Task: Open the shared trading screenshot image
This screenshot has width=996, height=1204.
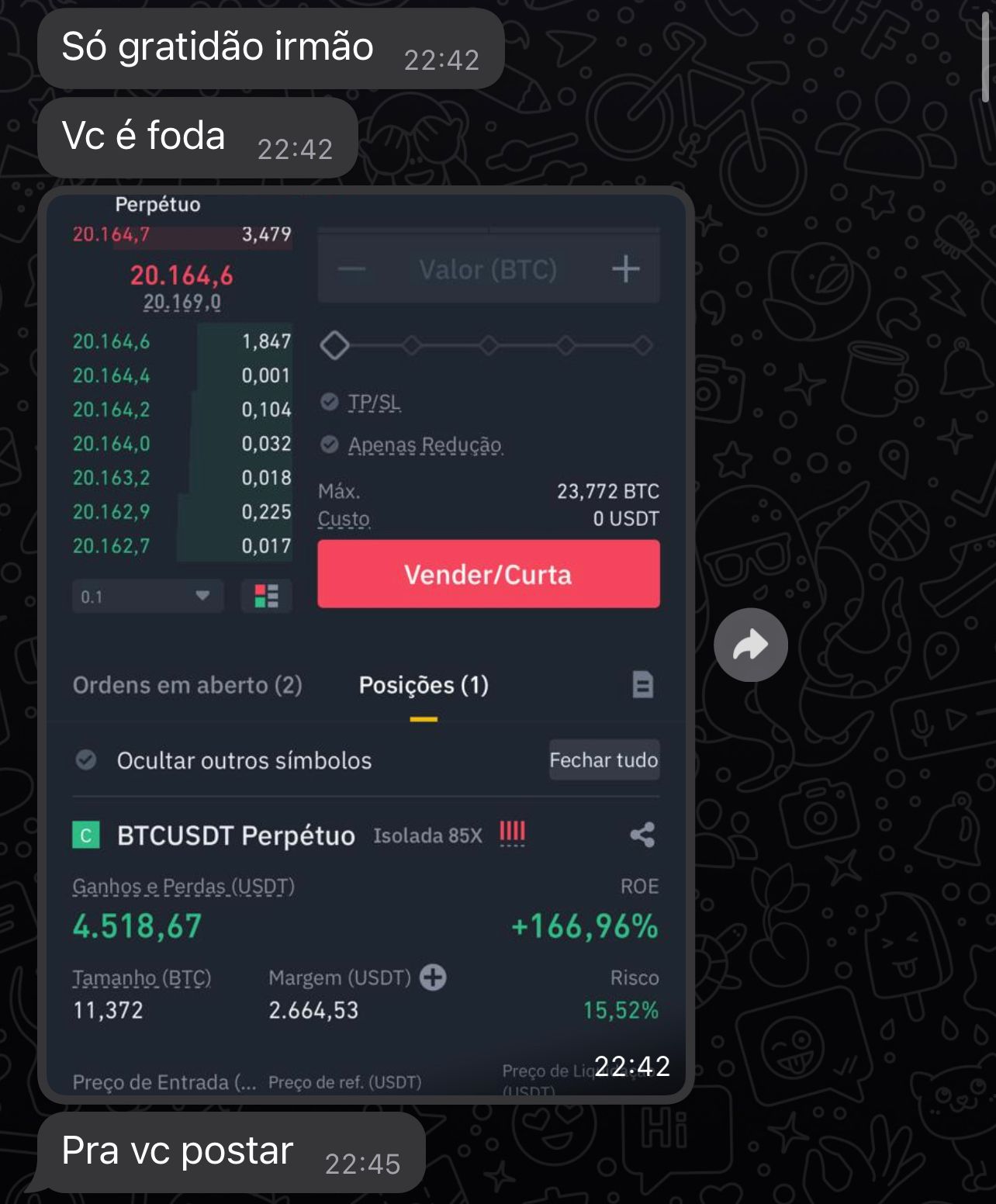Action: click(x=365, y=644)
